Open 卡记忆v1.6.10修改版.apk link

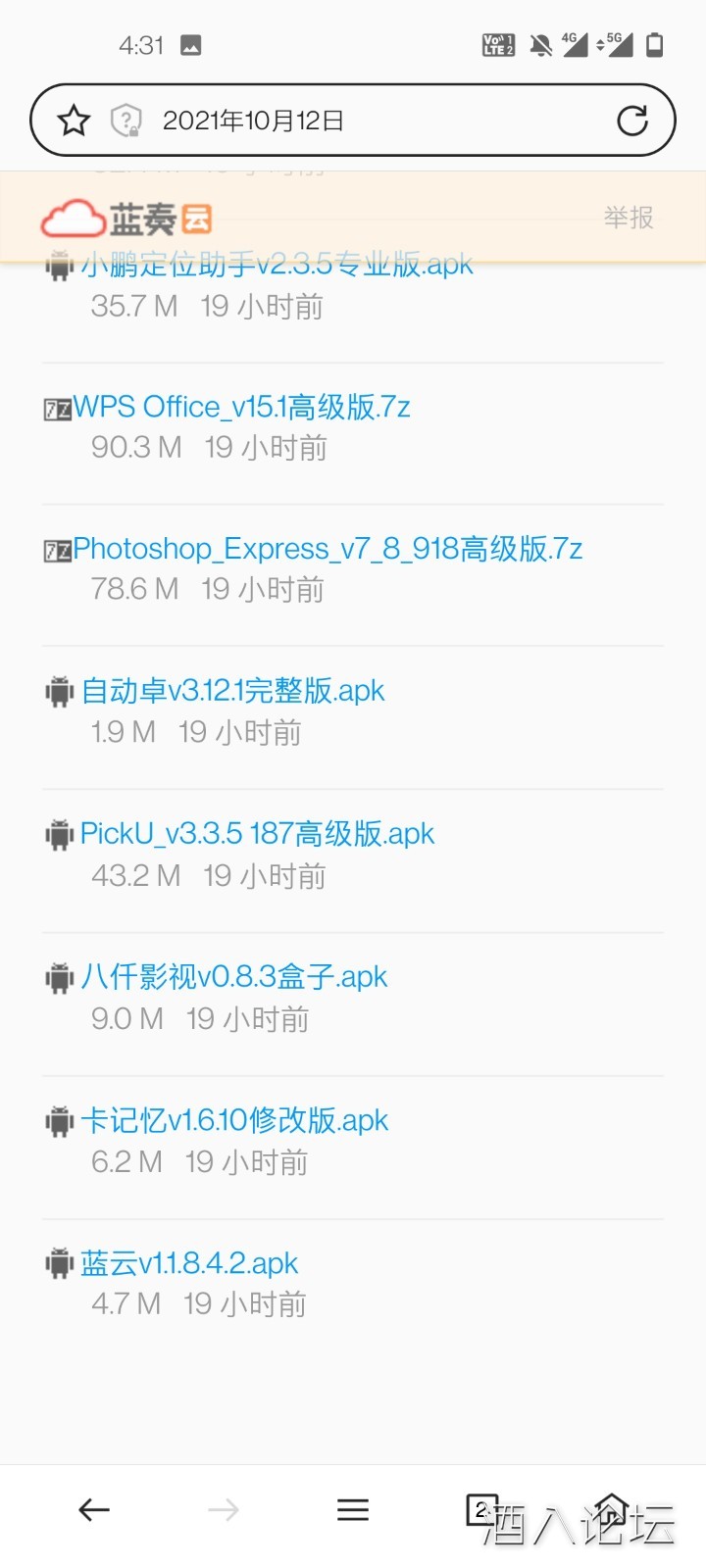[x=233, y=1119]
